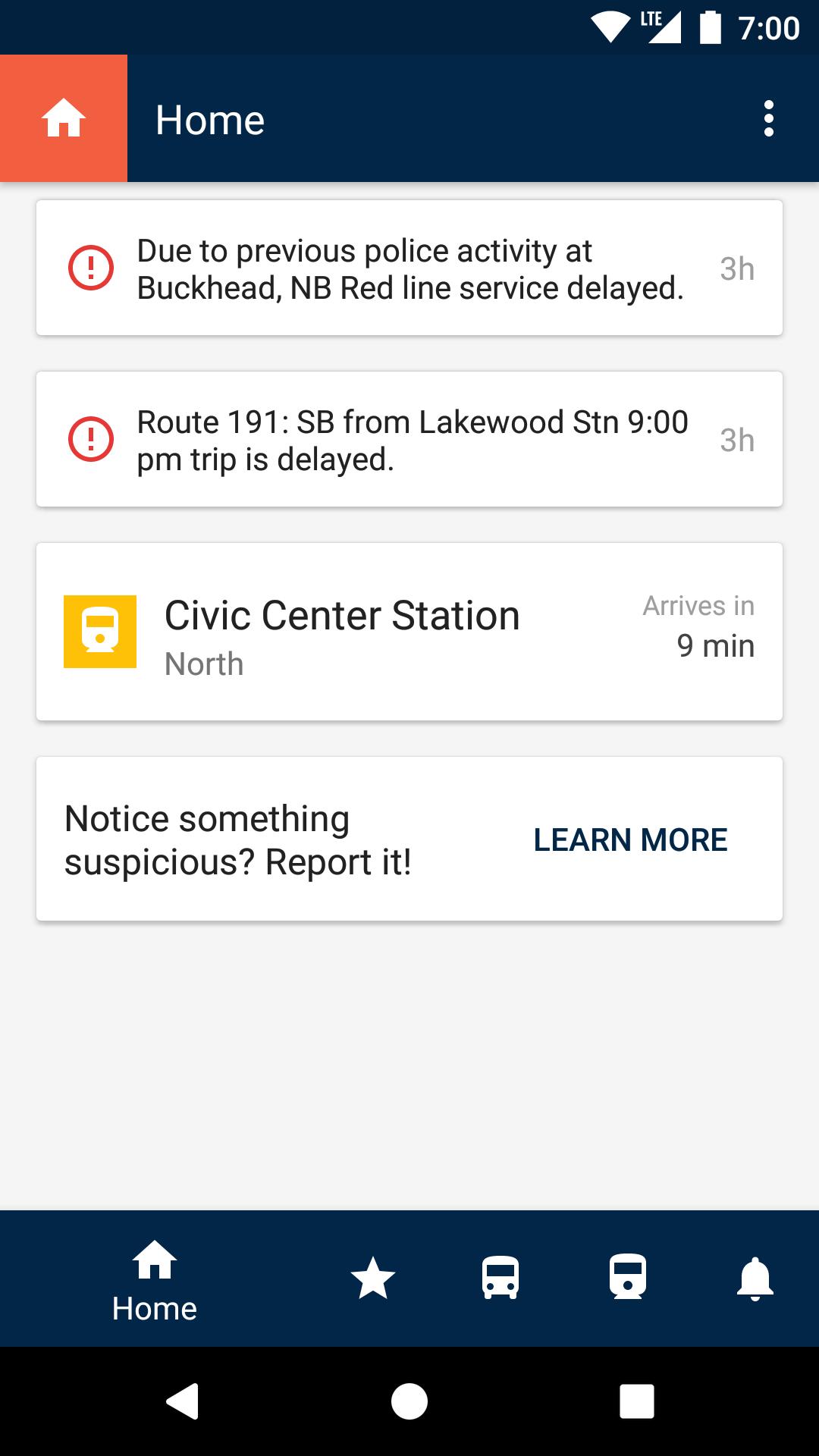The width and height of the screenshot is (819, 1456).
Task: View Civic Center Station arrivals
Action: pos(409,632)
